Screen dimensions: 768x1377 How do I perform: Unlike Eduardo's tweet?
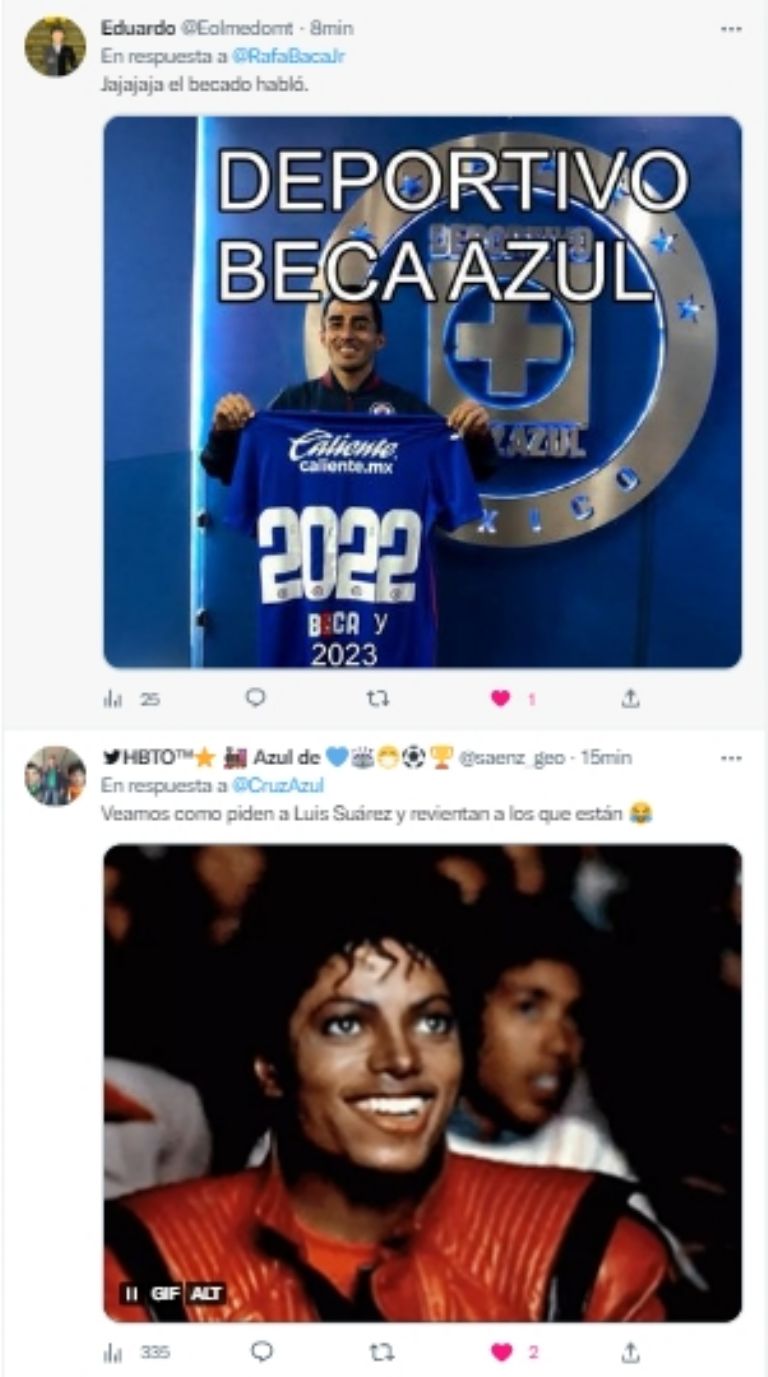[x=501, y=698]
